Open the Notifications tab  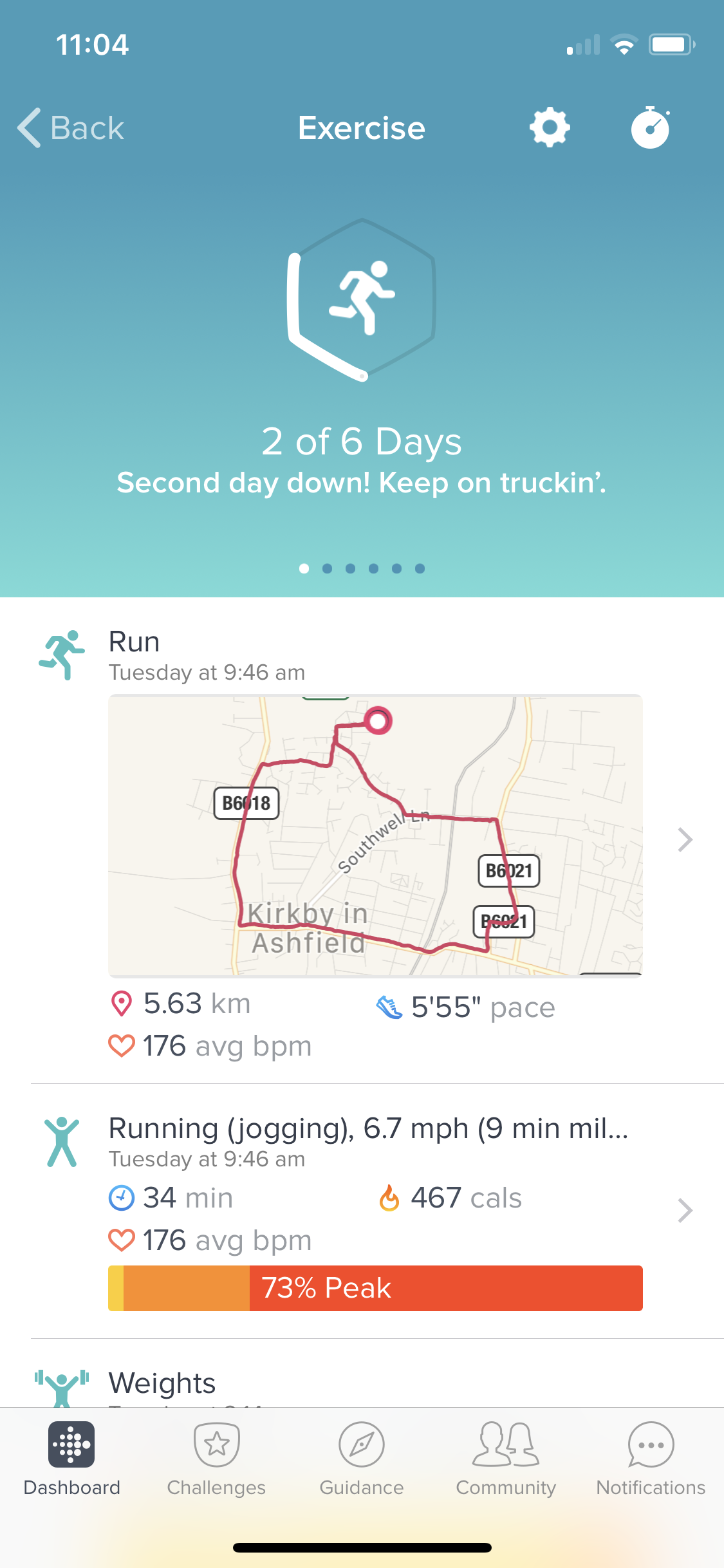(x=651, y=1459)
